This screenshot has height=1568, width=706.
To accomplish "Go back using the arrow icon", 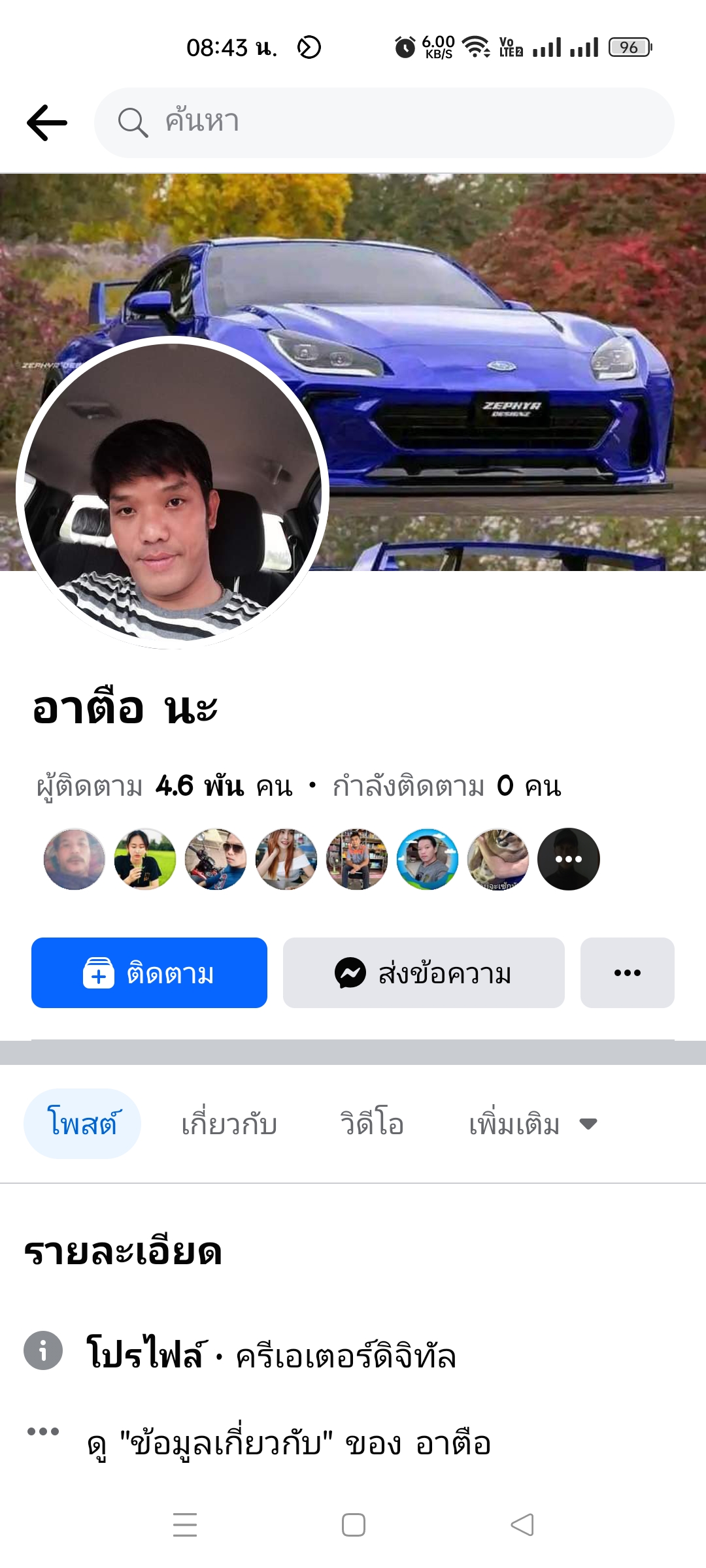I will pyautogui.click(x=47, y=123).
